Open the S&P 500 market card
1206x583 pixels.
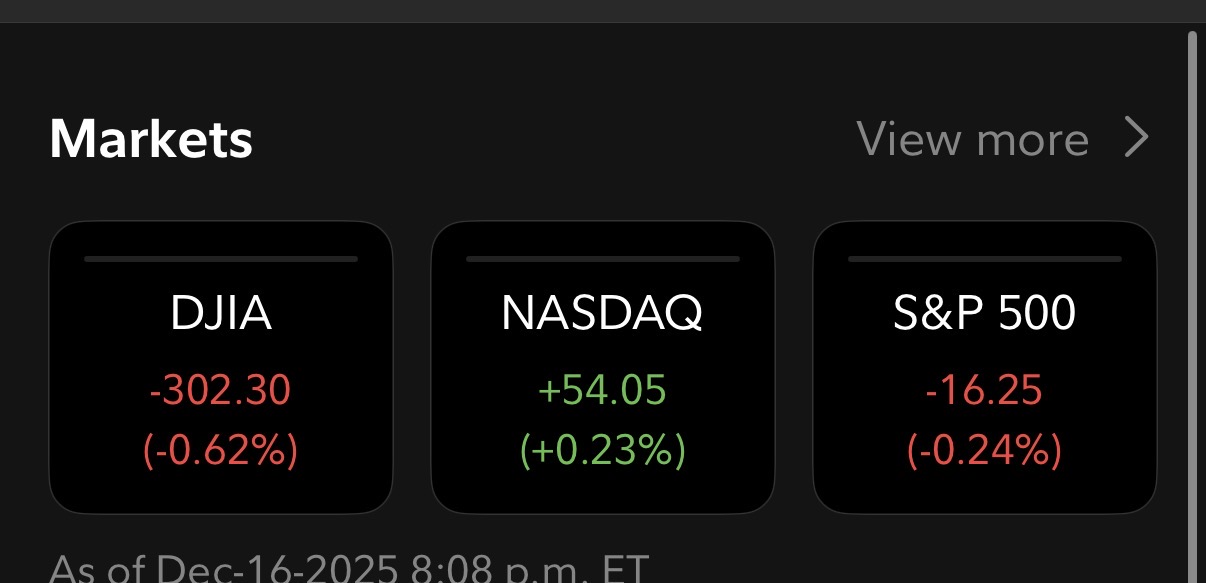(x=984, y=367)
